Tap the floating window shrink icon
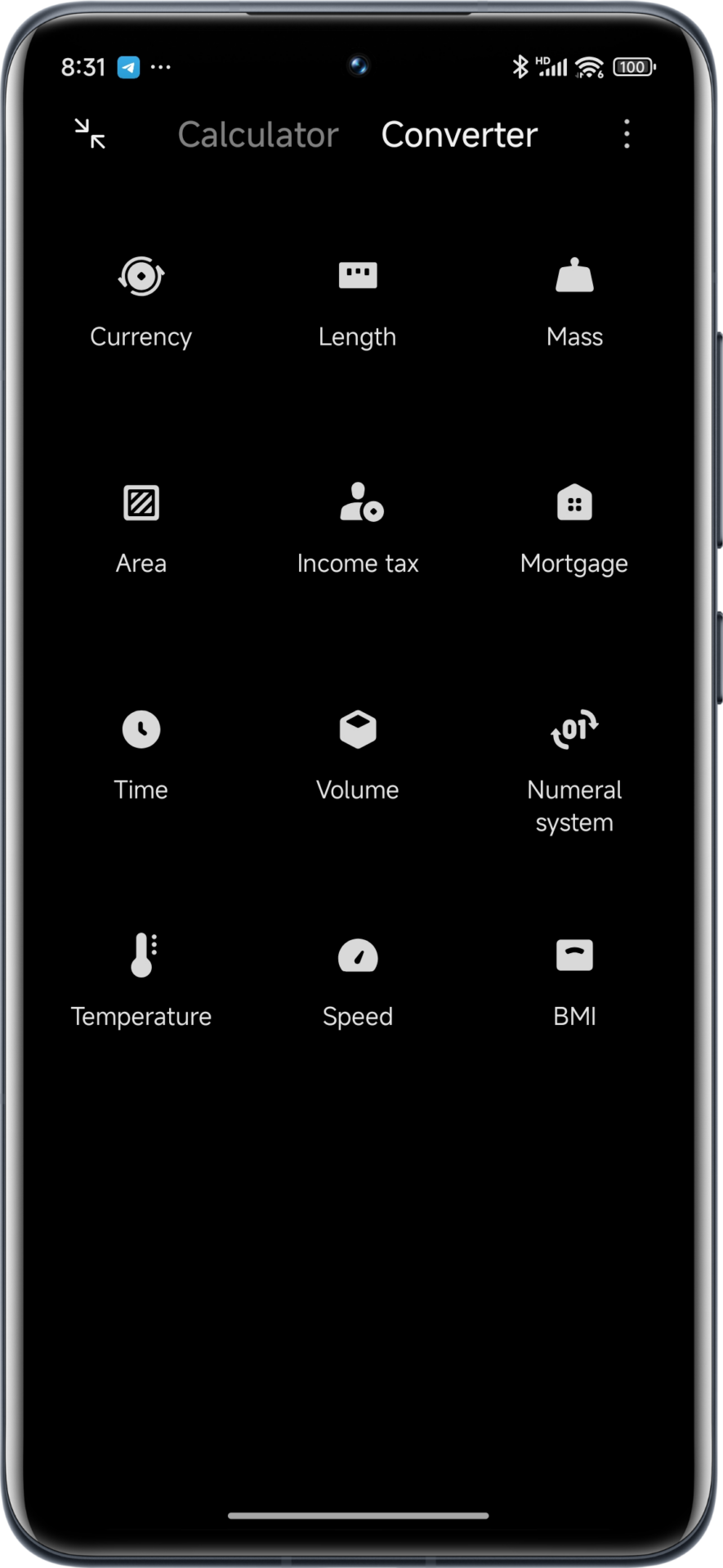Image resolution: width=723 pixels, height=1568 pixels. coord(90,134)
